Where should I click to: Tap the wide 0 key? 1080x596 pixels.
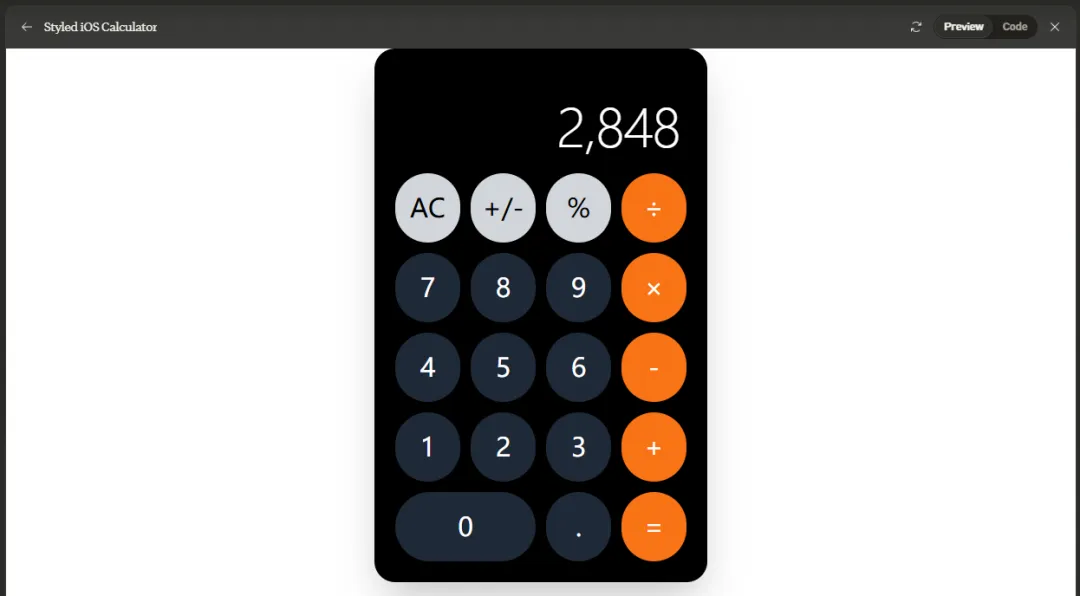click(465, 527)
